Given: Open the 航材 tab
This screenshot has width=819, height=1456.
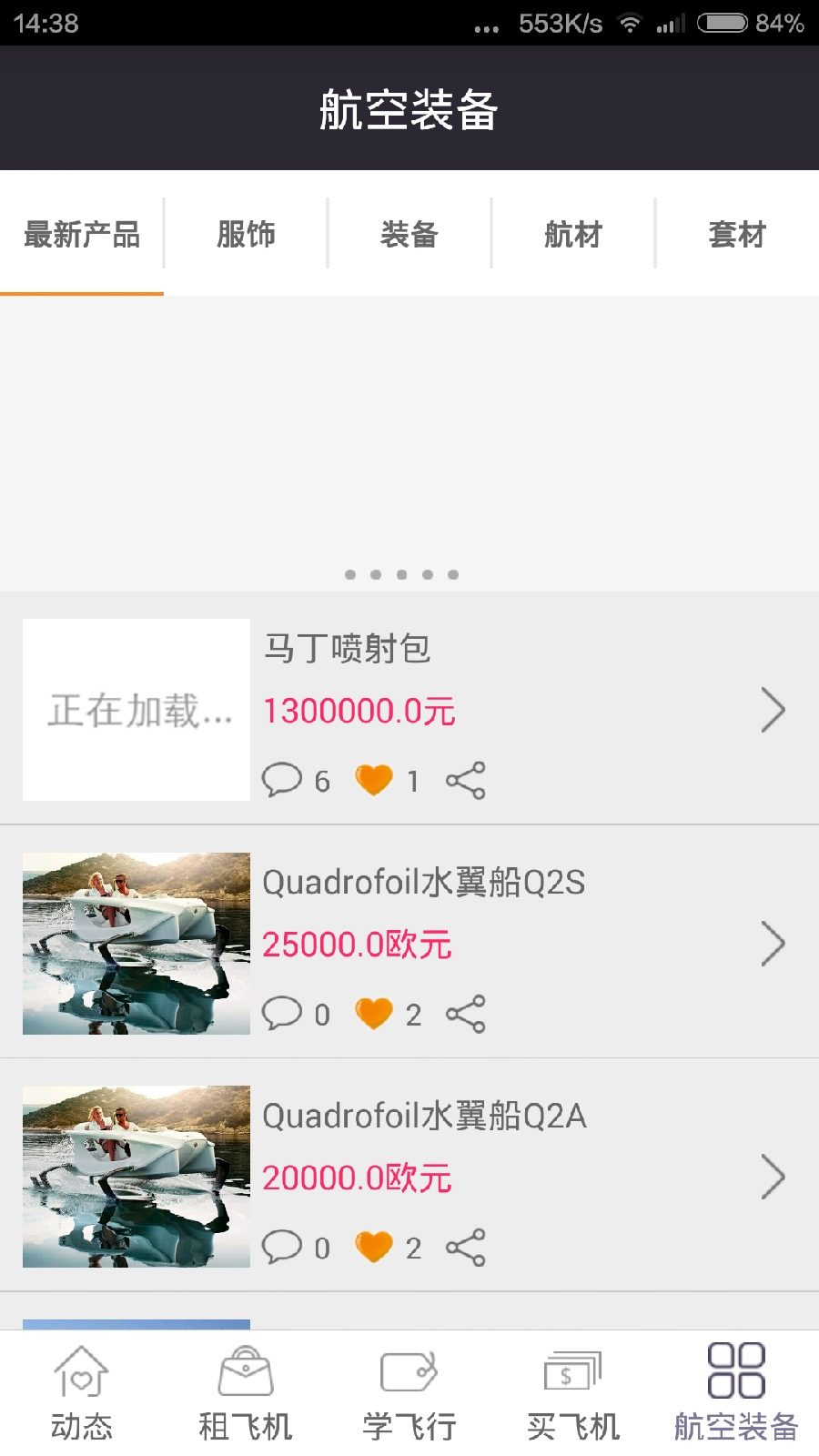Looking at the screenshot, I should (573, 234).
